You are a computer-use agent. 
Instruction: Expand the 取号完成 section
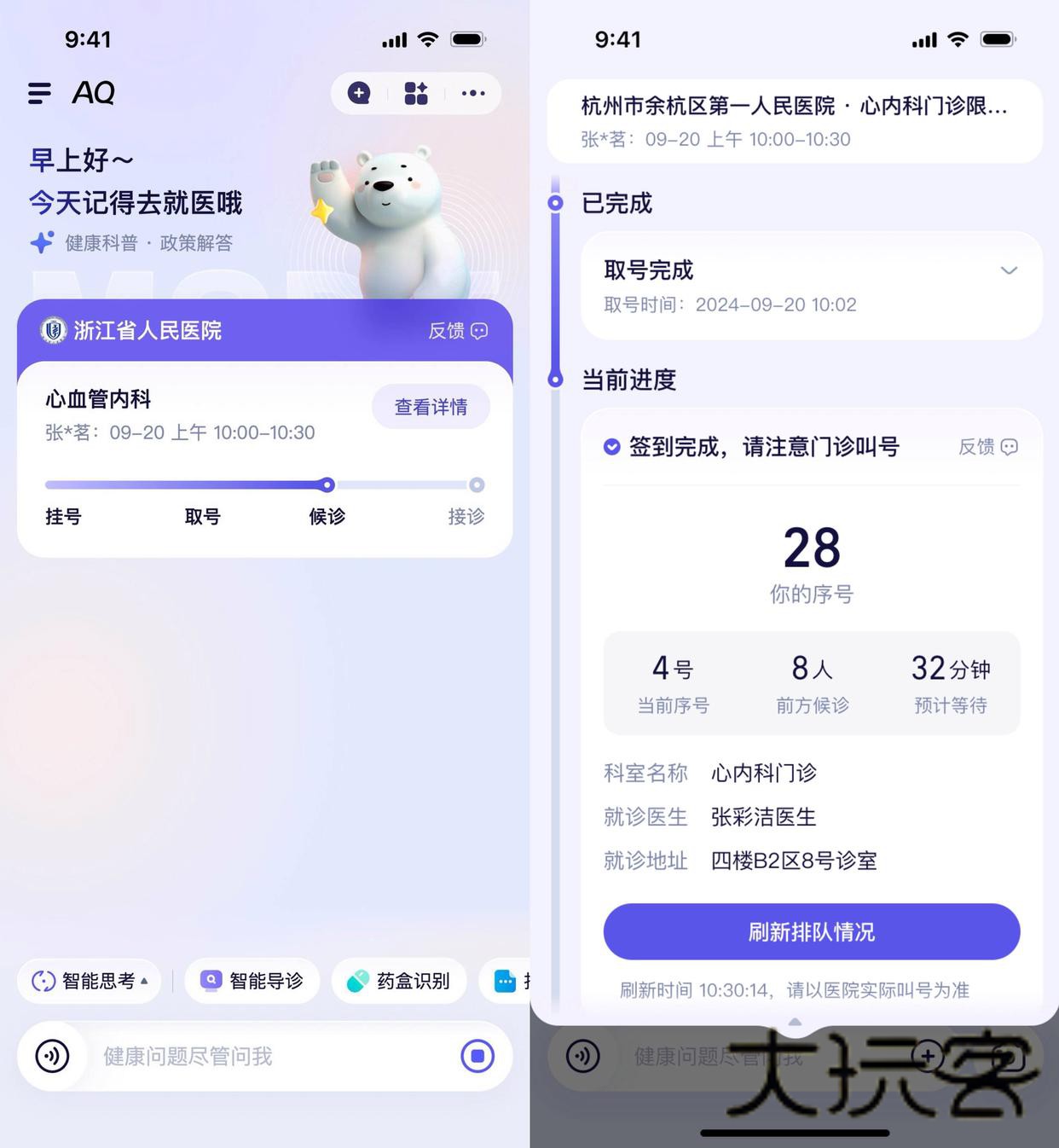[x=1009, y=271]
